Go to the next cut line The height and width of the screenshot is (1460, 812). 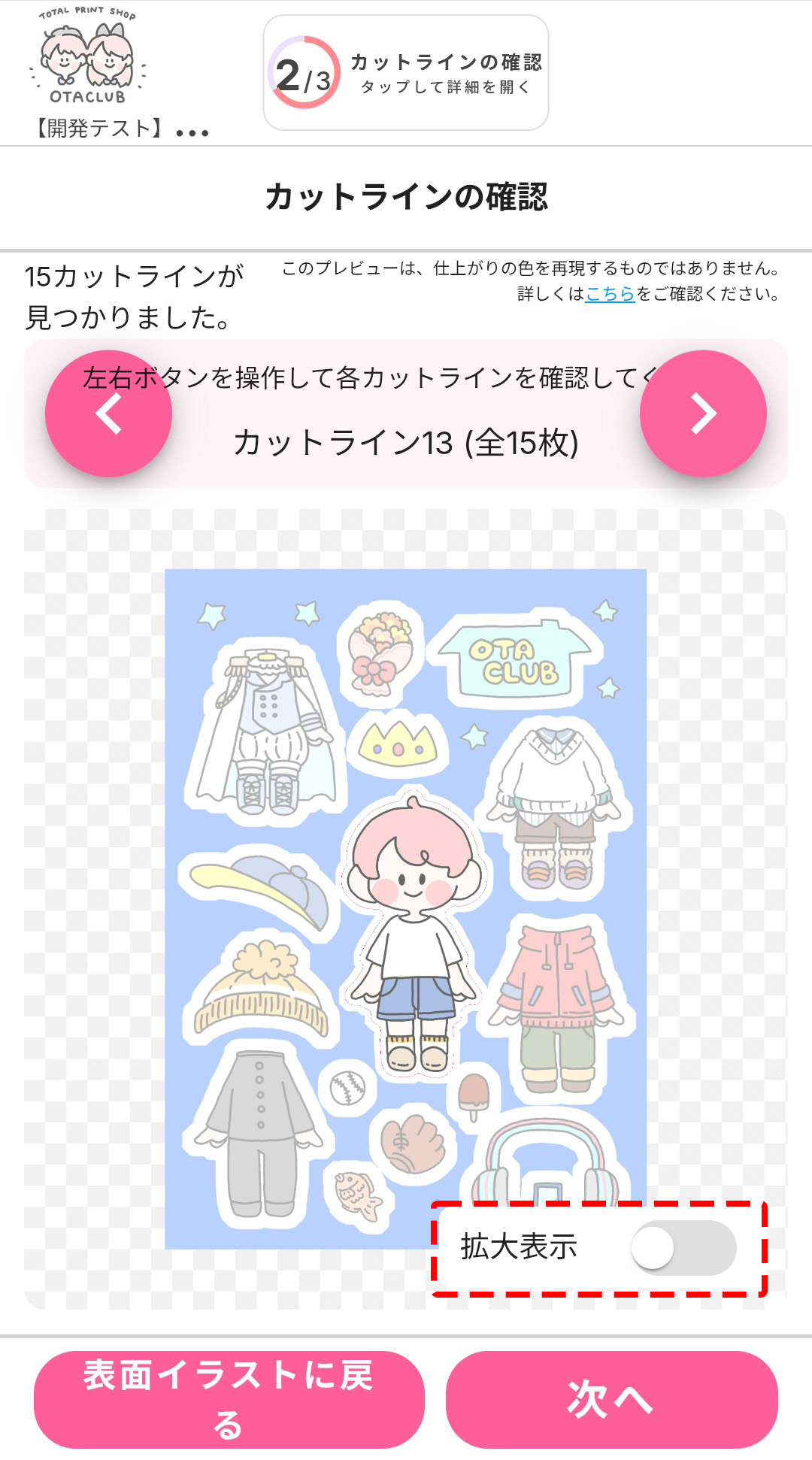(703, 413)
